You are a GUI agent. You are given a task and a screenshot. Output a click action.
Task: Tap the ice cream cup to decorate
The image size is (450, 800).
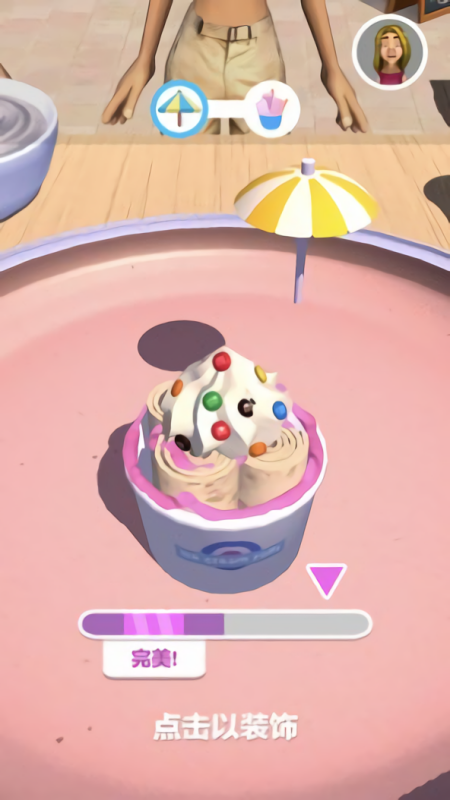(224, 469)
